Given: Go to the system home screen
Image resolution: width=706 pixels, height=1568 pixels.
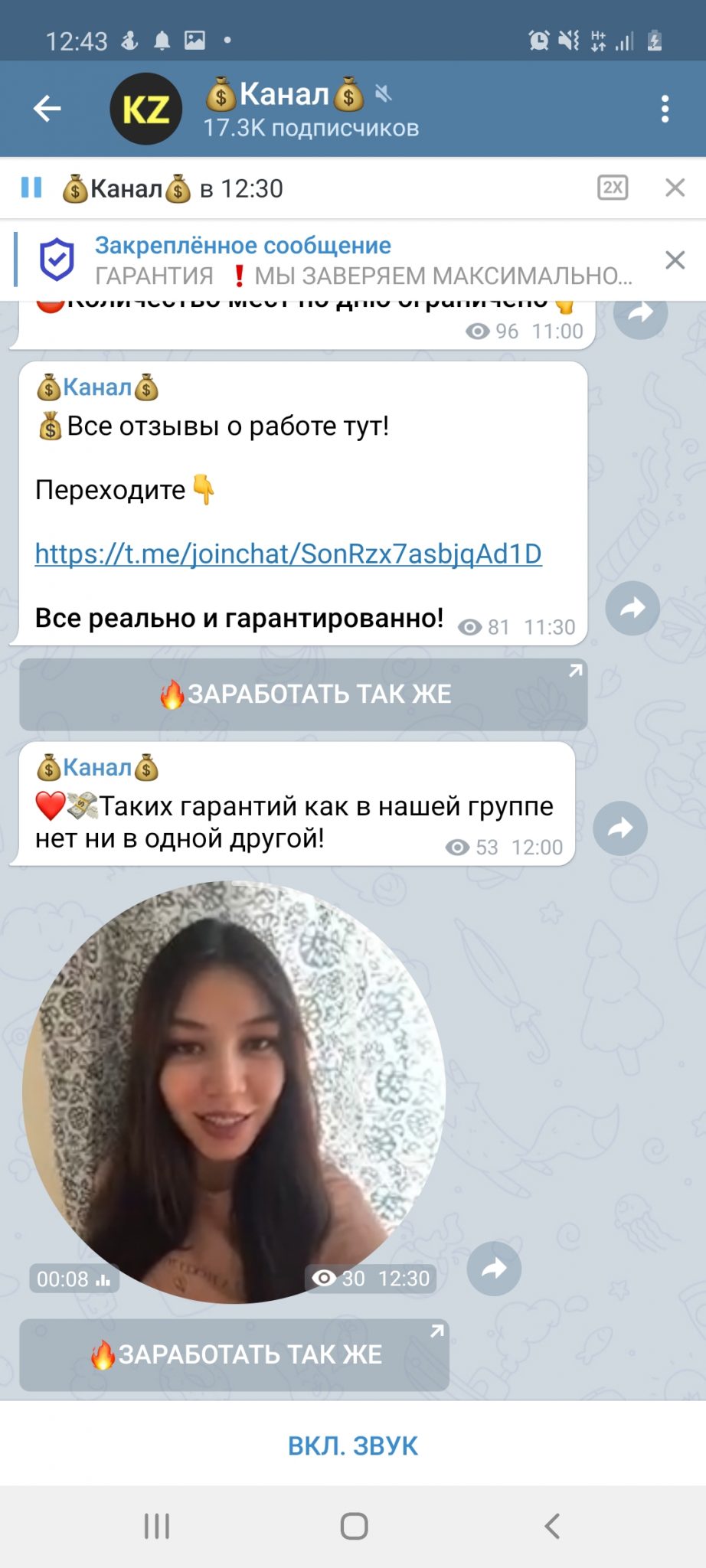Looking at the screenshot, I should 354,1526.
